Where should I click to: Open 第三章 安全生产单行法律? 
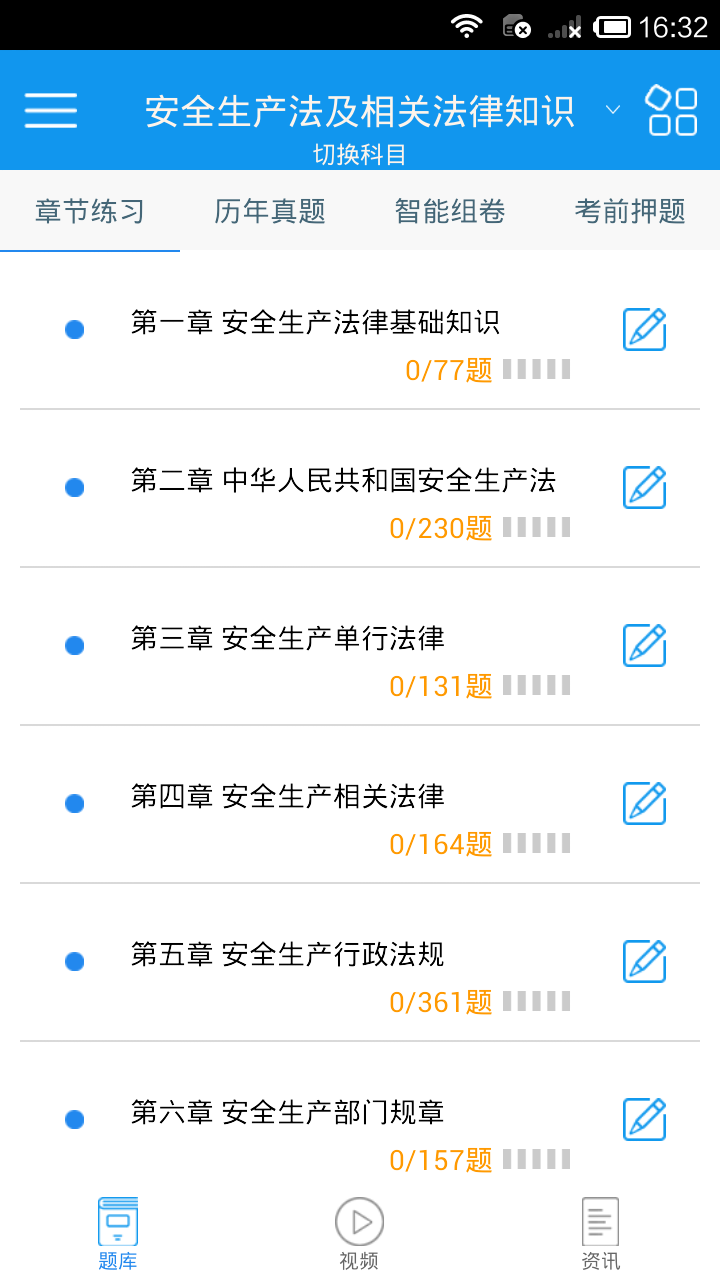pos(288,638)
